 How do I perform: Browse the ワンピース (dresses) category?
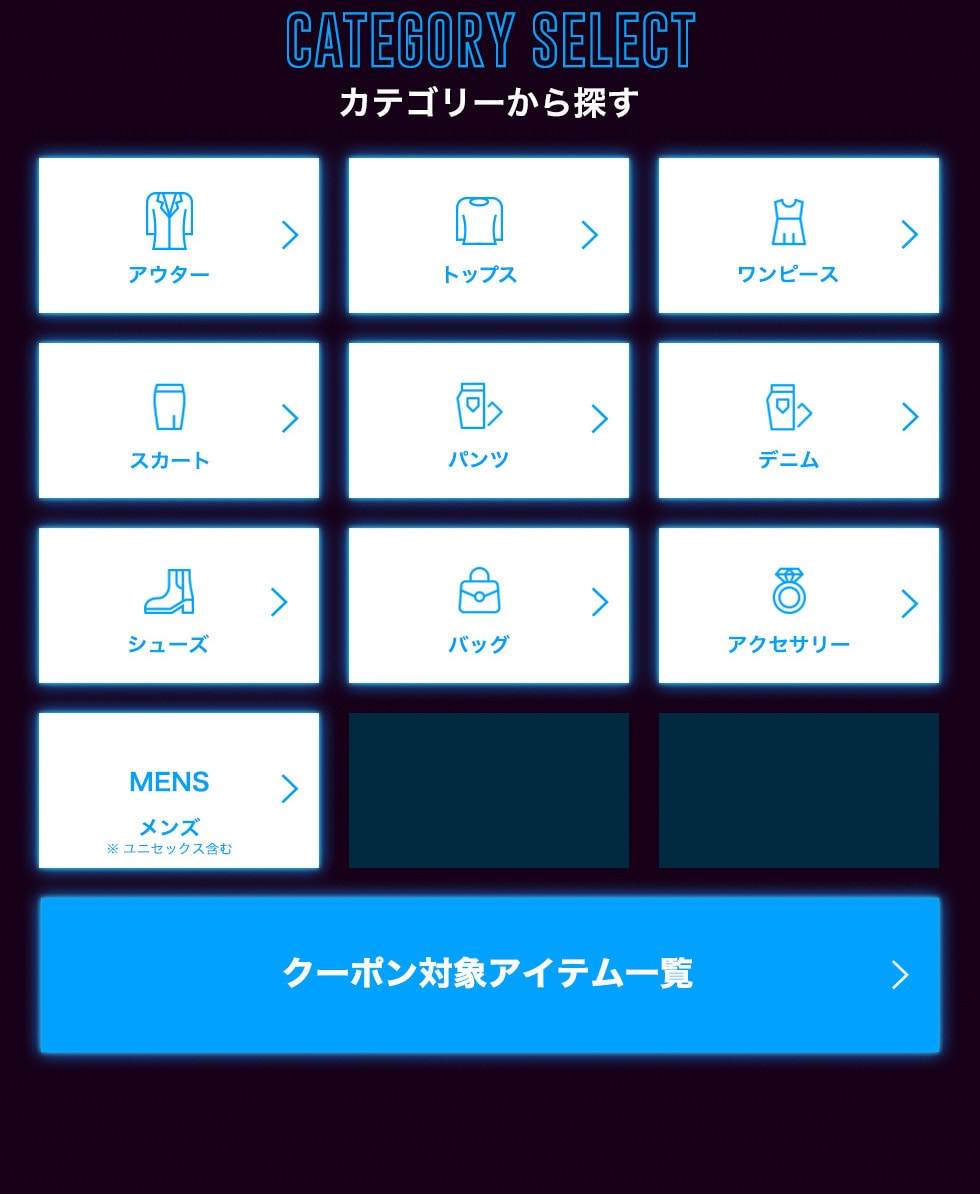(x=799, y=236)
